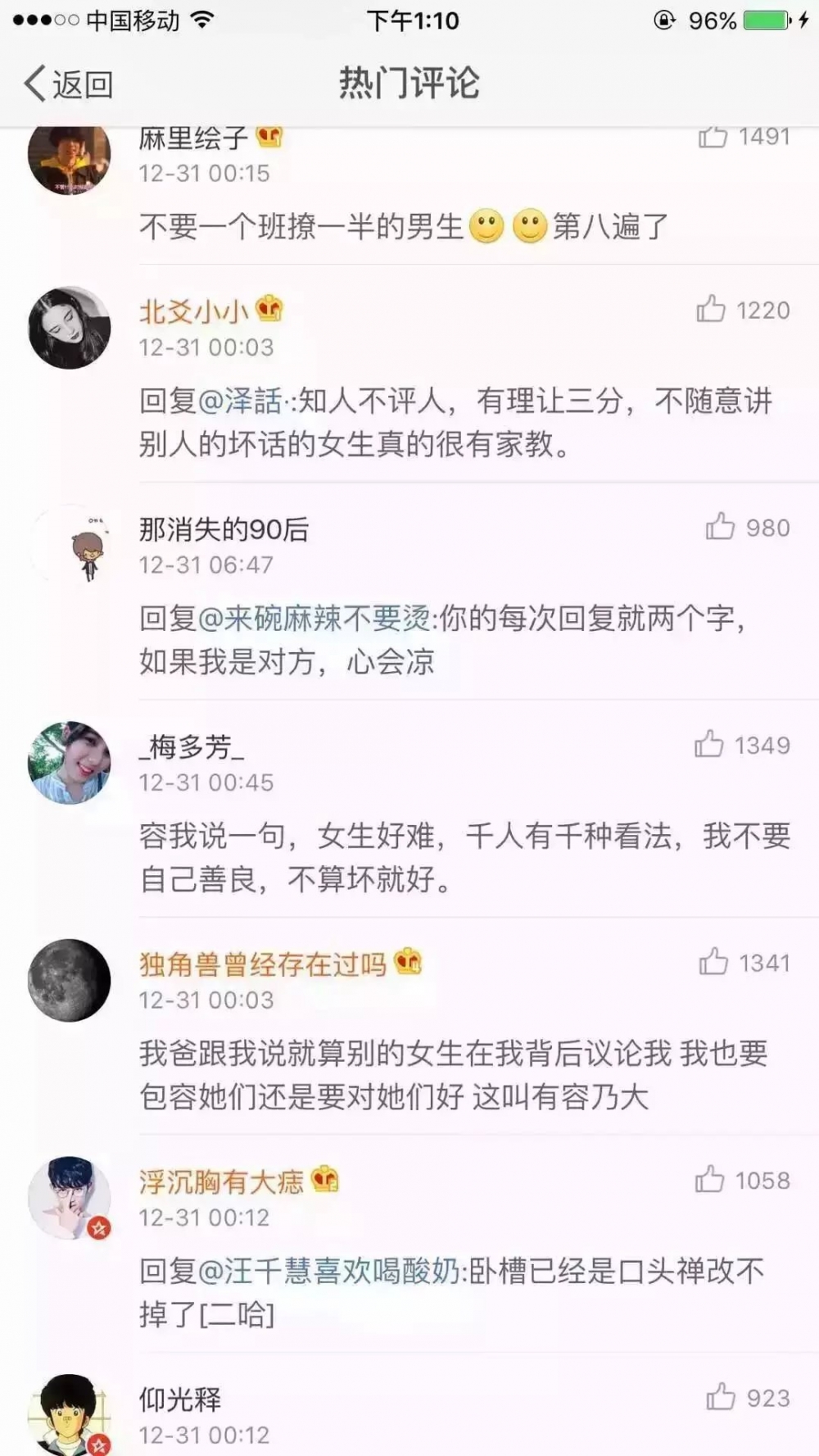Open 麻里绘子's comment about 第八遍了
819x1456 pixels.
pos(405,226)
